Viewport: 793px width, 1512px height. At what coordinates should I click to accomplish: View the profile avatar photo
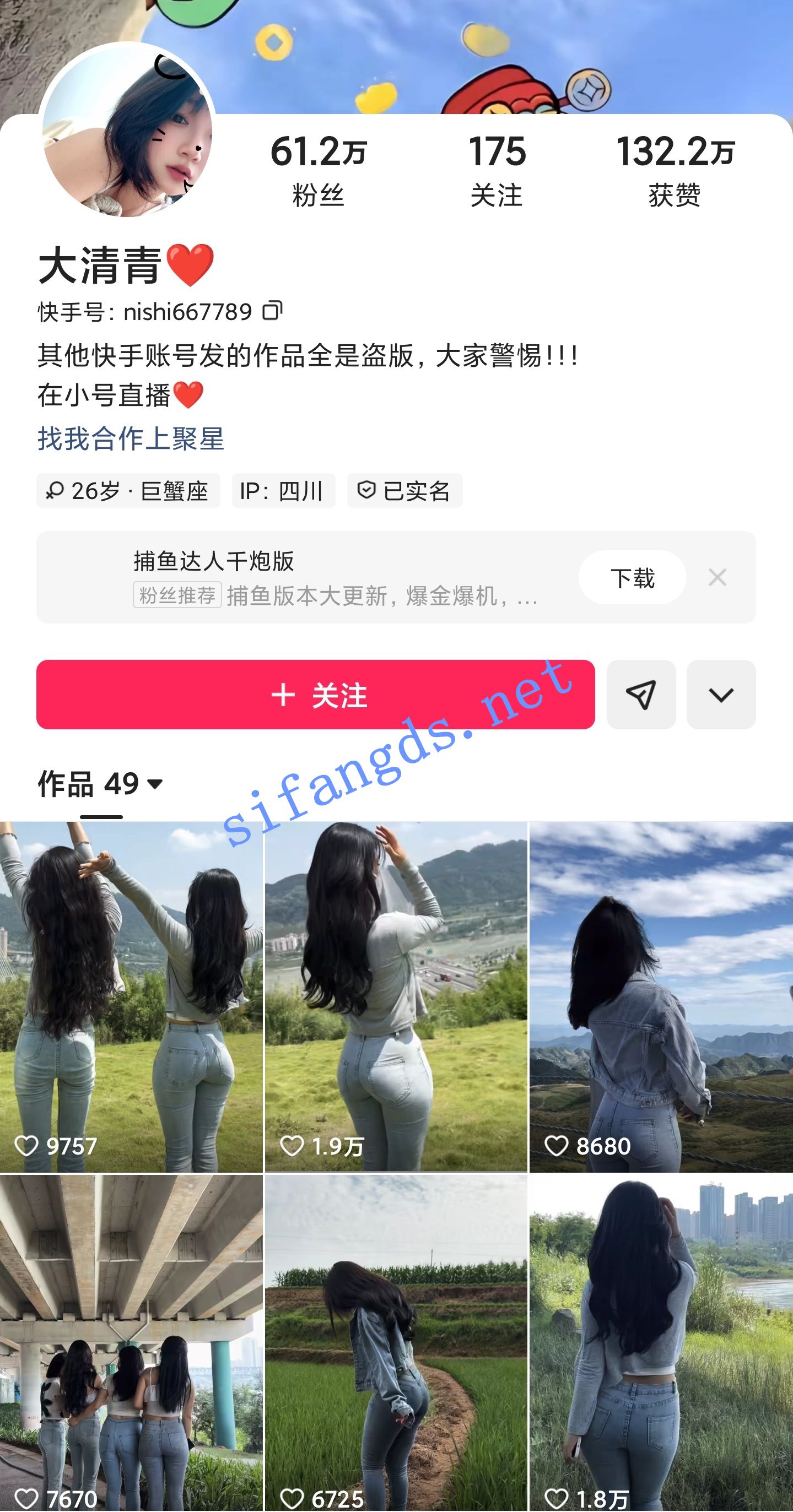(x=127, y=131)
